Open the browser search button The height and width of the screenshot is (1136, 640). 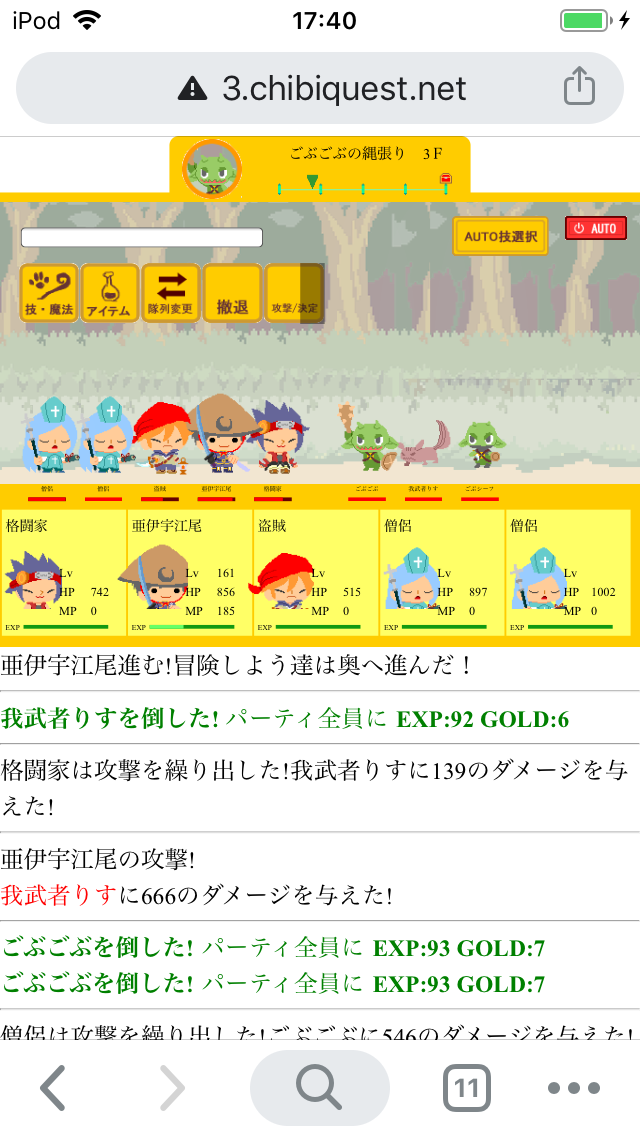point(320,1088)
